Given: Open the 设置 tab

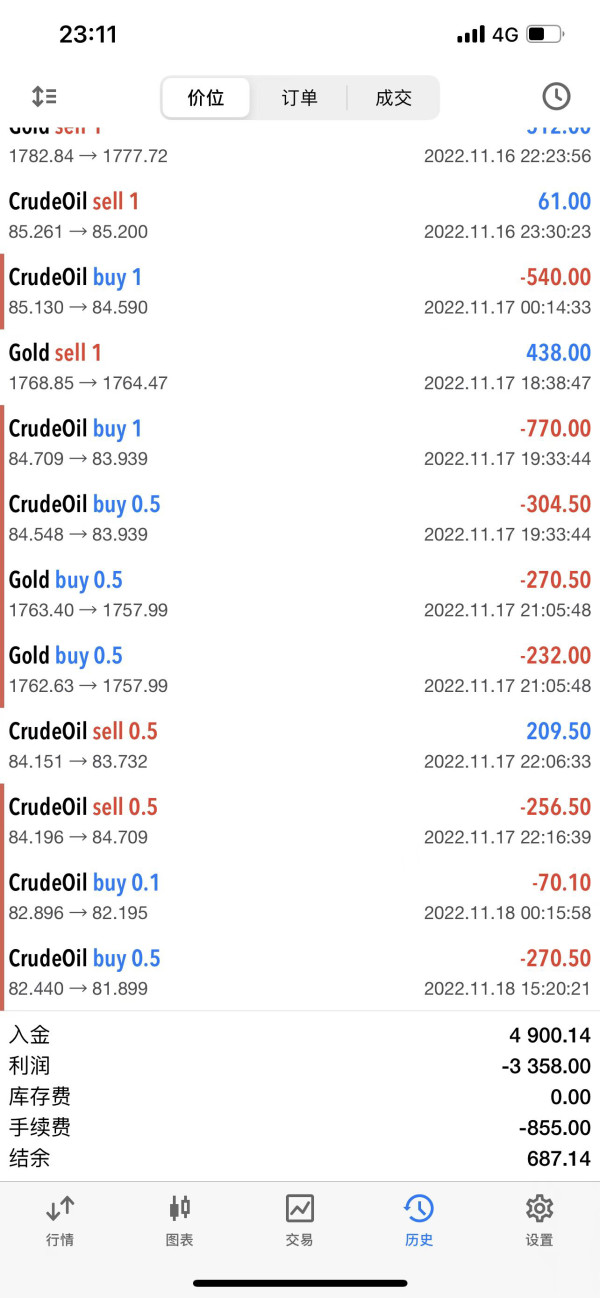Looking at the screenshot, I should 539,1220.
